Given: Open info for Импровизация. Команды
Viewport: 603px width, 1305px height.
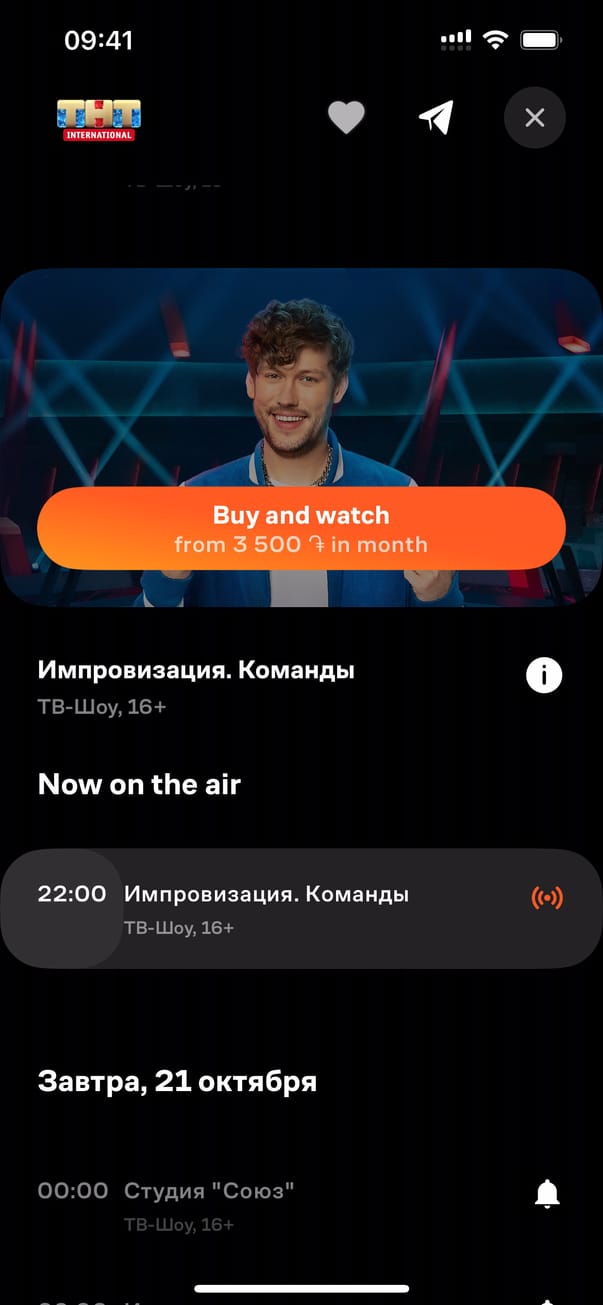Looking at the screenshot, I should (x=544, y=677).
